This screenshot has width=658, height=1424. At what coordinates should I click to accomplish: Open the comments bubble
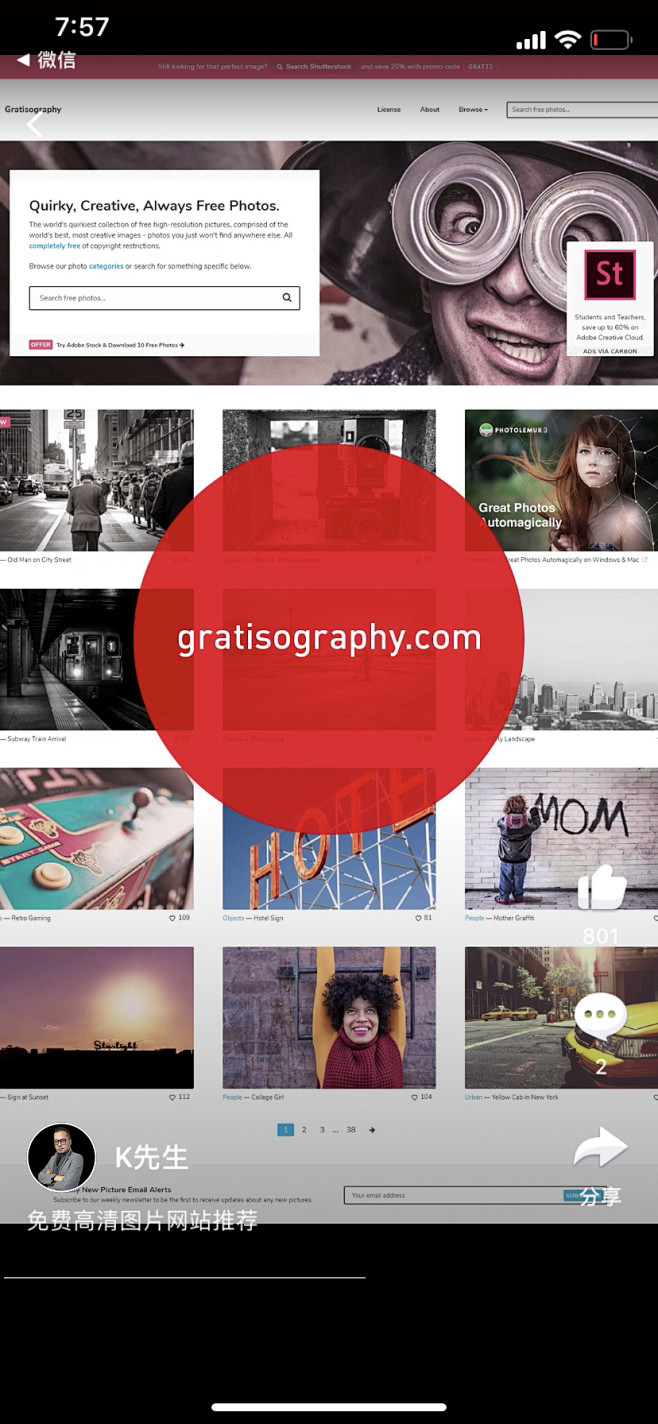(601, 1016)
